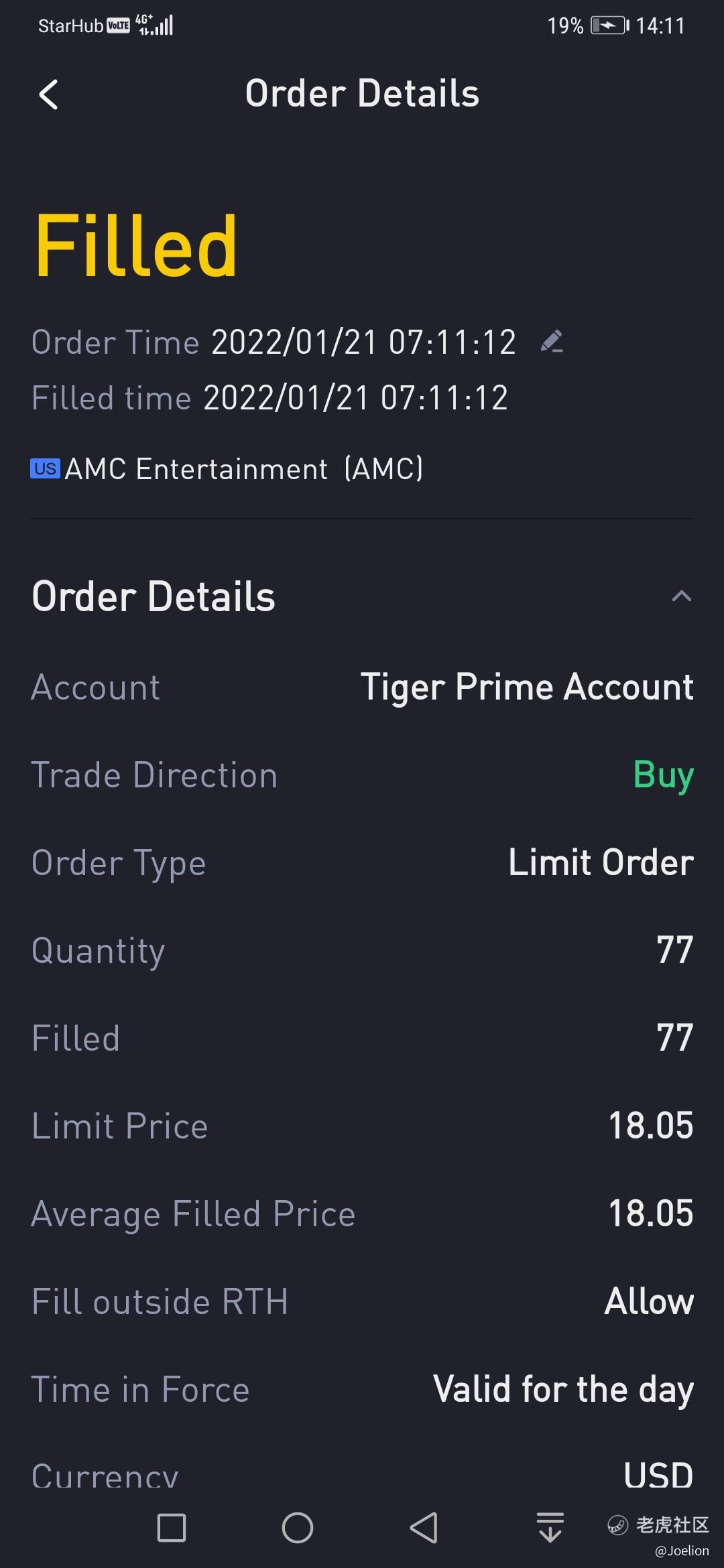This screenshot has height=1568, width=724.
Task: Tap the edit pencil beside Order Time
Action: (552, 342)
